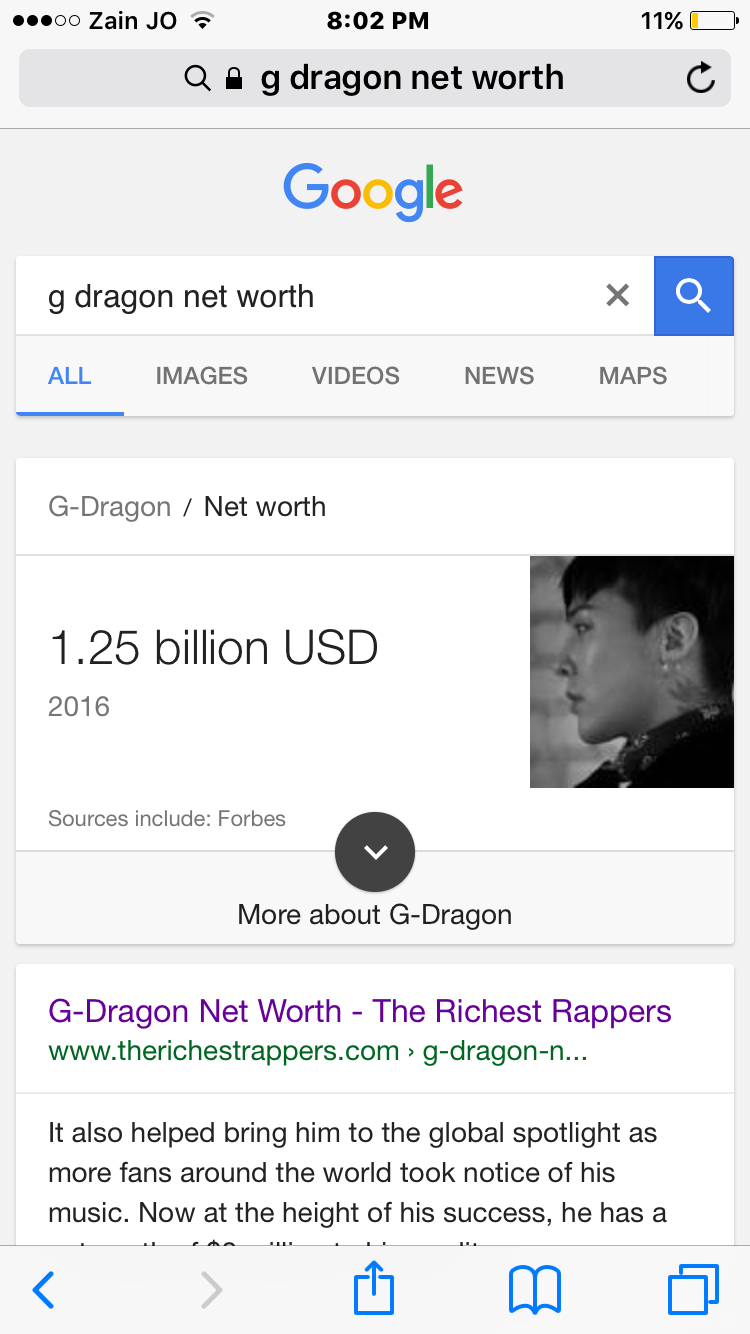Open The Richest Rappers result
The width and height of the screenshot is (750, 1334).
click(x=360, y=1011)
